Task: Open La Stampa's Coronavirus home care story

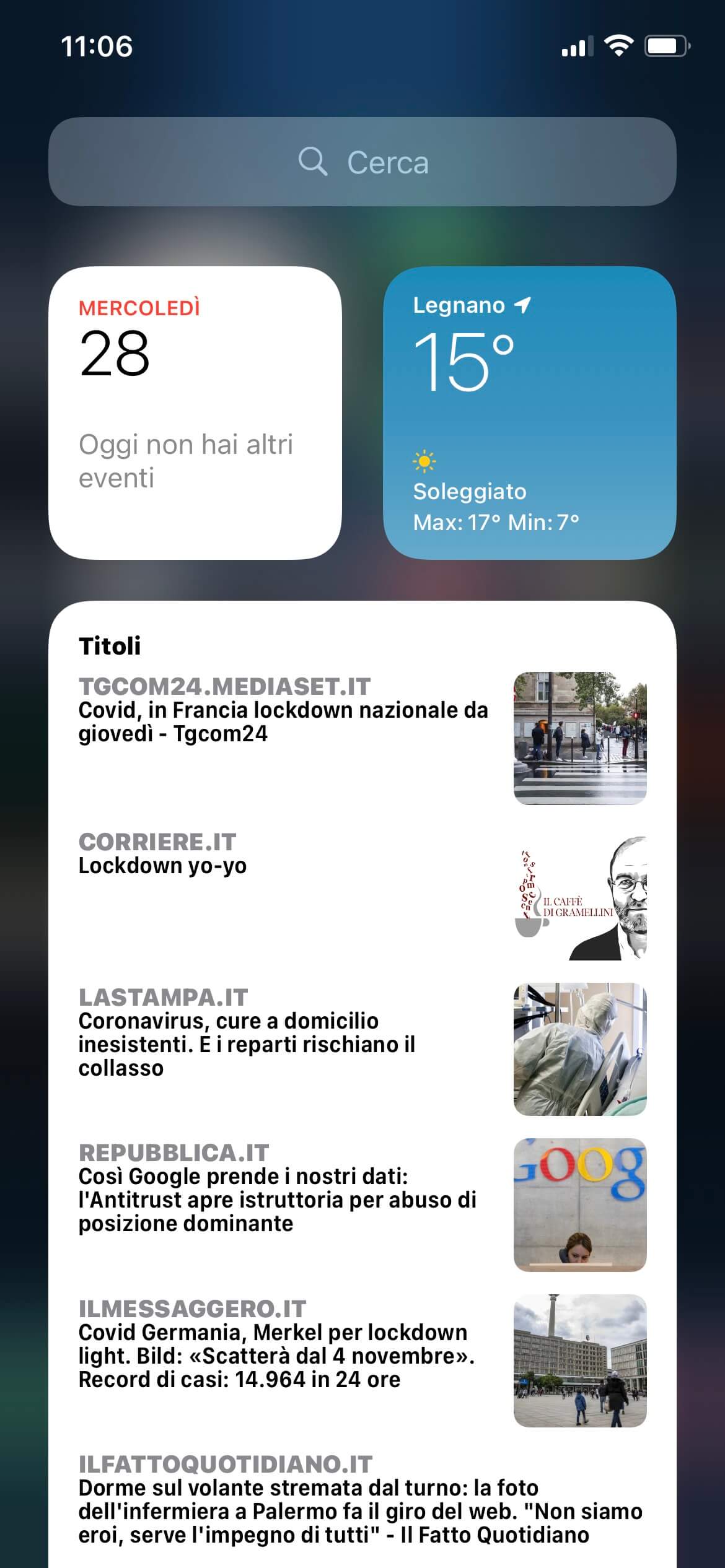Action: (x=247, y=1044)
